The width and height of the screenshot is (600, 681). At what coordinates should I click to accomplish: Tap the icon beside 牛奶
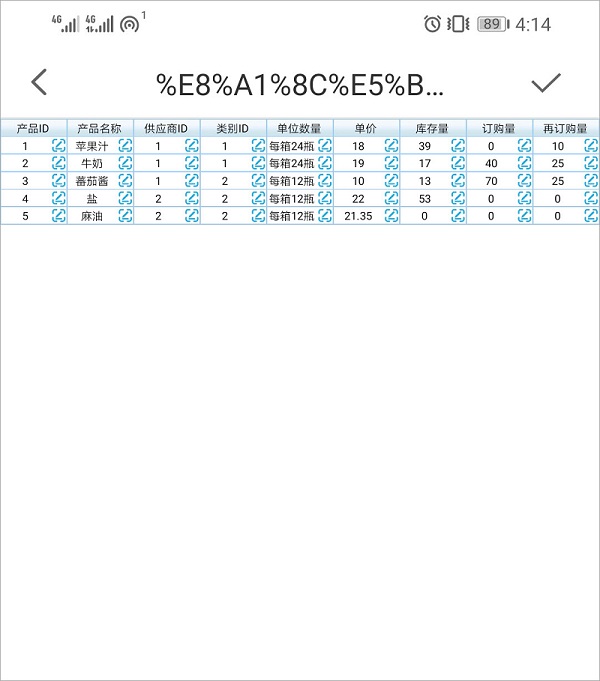(x=125, y=163)
